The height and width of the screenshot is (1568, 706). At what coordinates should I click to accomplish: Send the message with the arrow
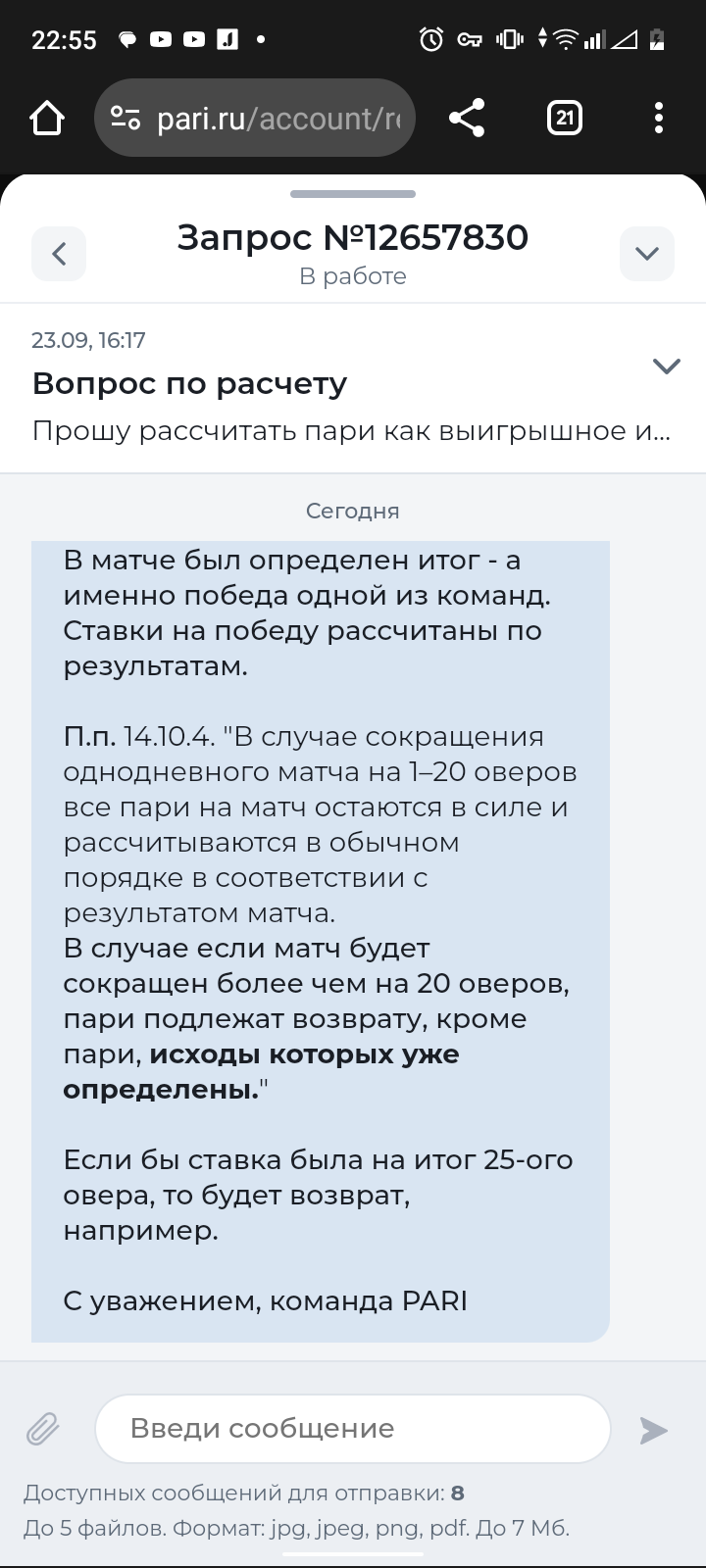[653, 1430]
